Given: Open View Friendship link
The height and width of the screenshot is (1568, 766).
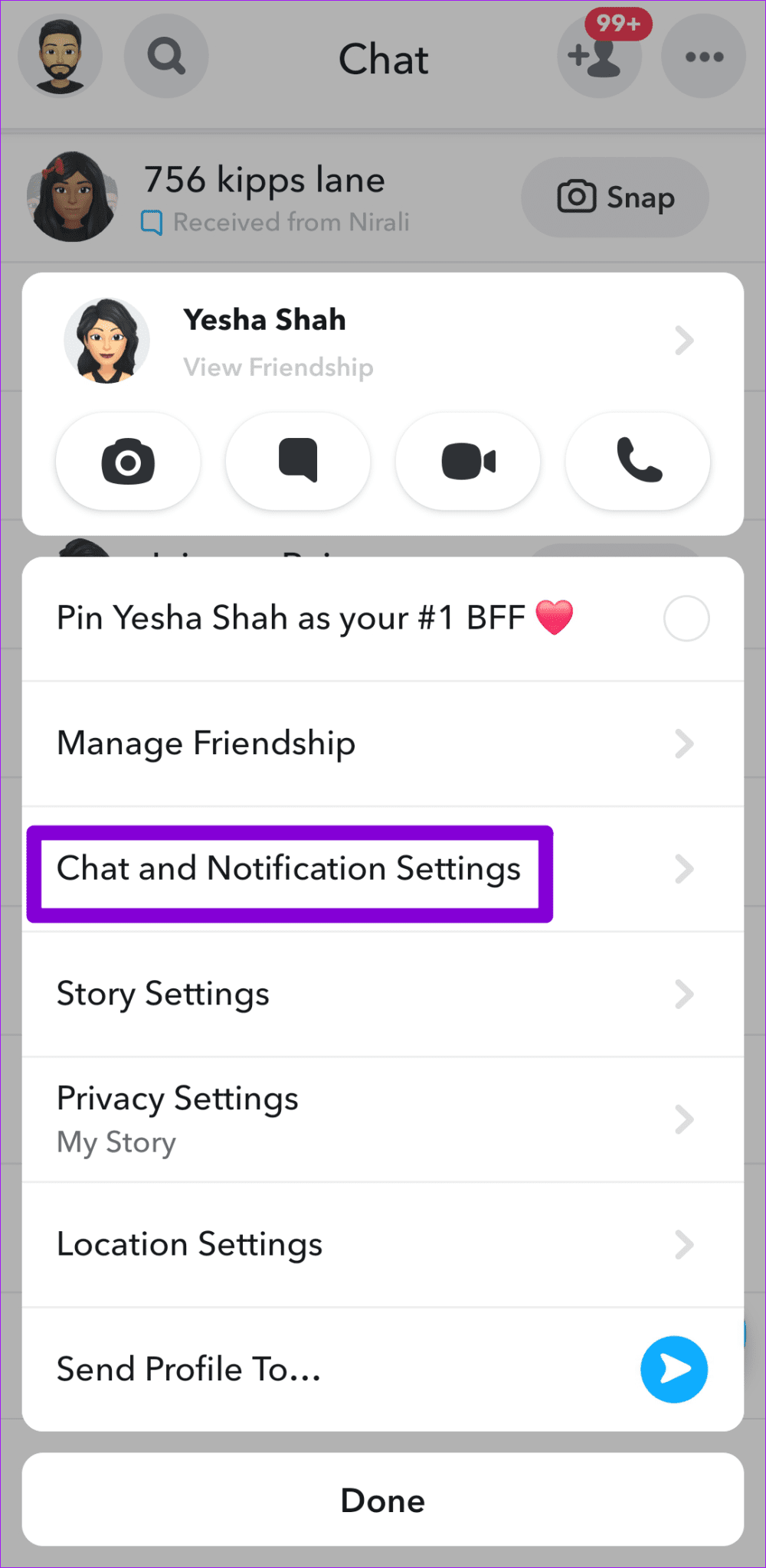Looking at the screenshot, I should tap(277, 367).
